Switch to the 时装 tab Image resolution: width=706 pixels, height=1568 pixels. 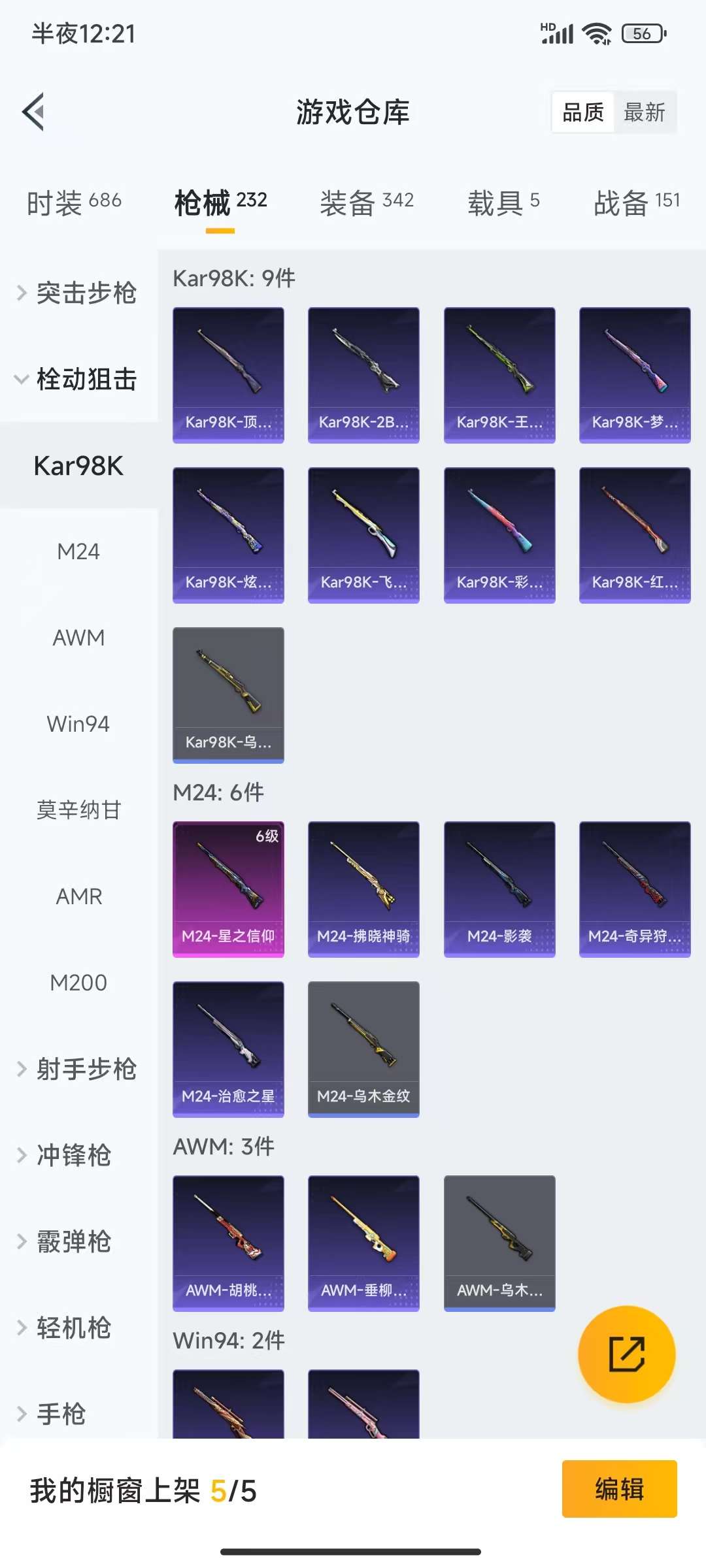74,202
